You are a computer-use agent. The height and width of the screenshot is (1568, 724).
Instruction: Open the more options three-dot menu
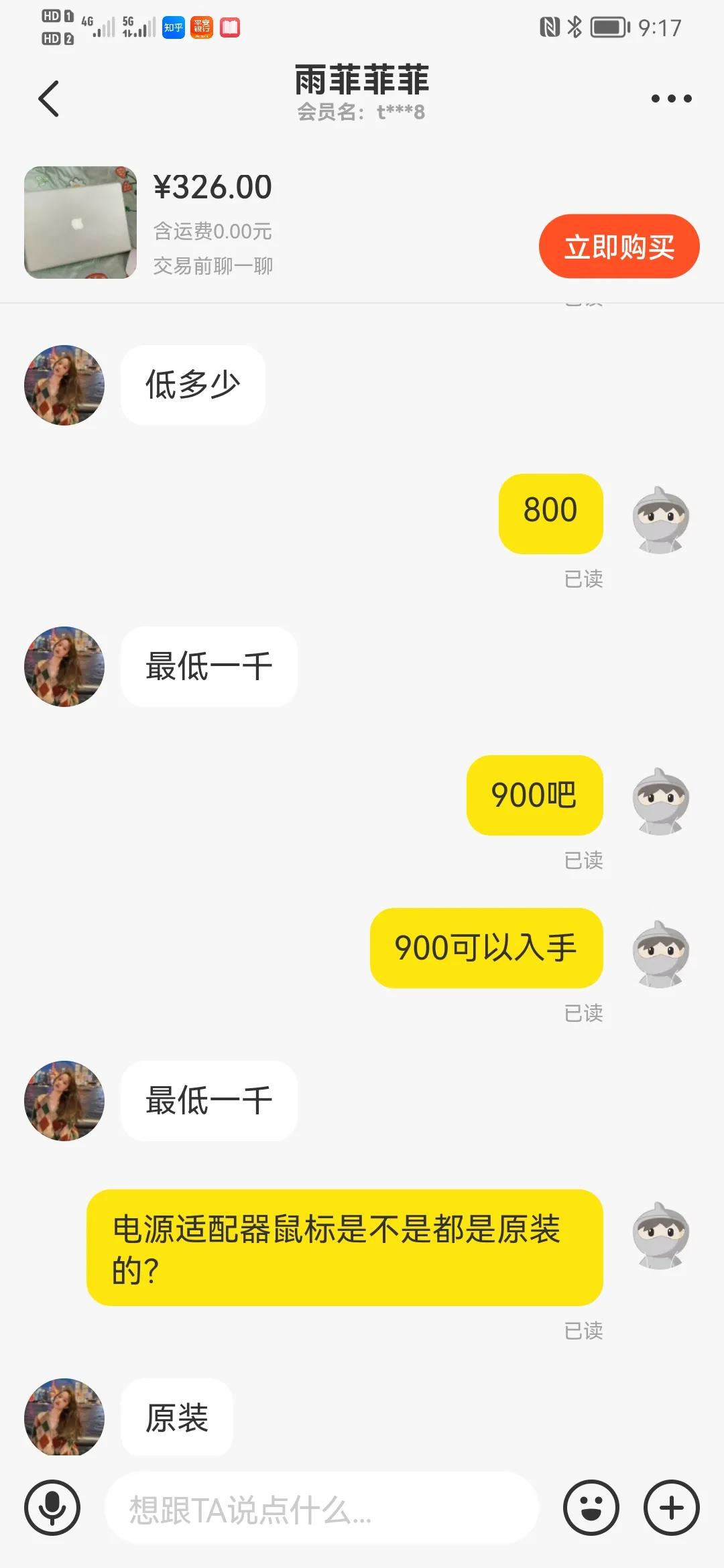pos(672,98)
